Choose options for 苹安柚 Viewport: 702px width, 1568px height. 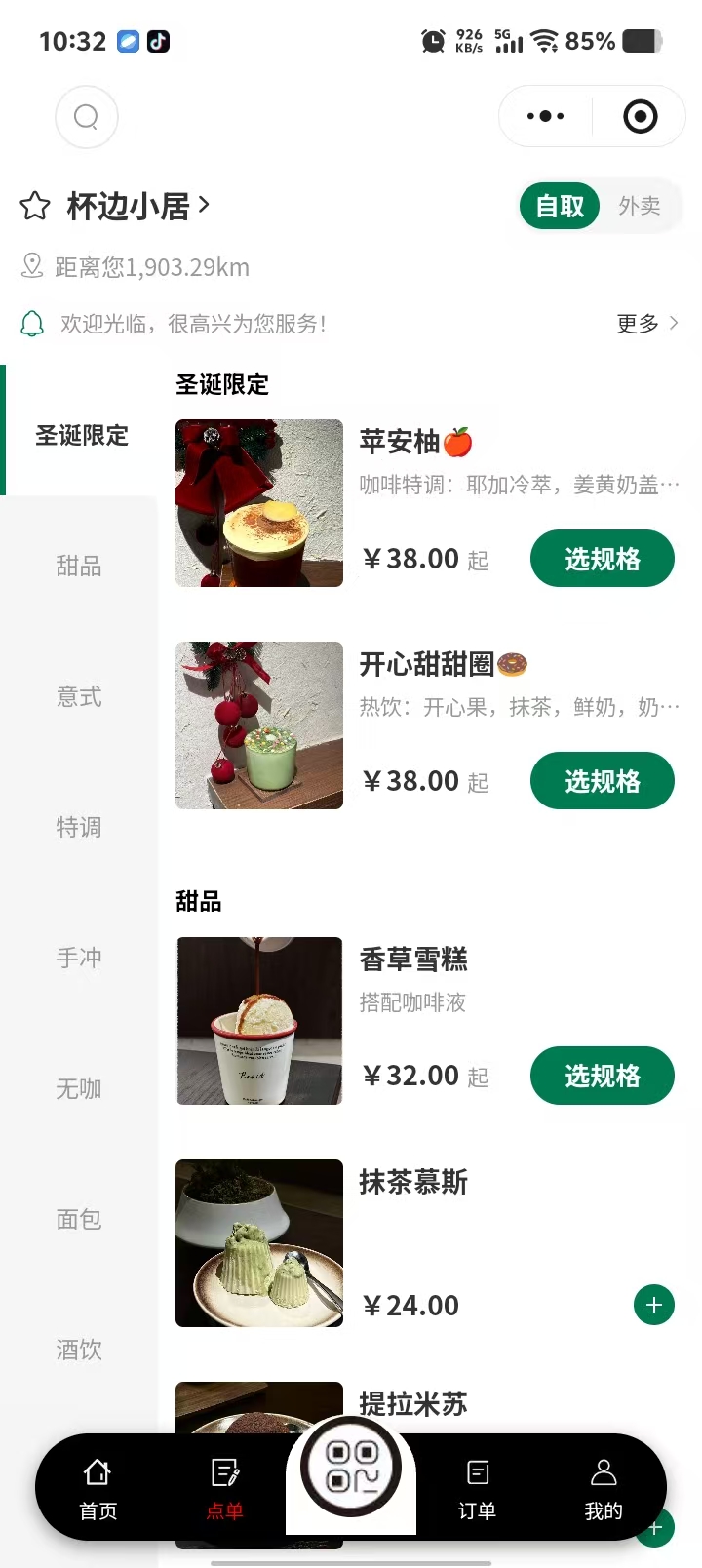click(x=602, y=559)
